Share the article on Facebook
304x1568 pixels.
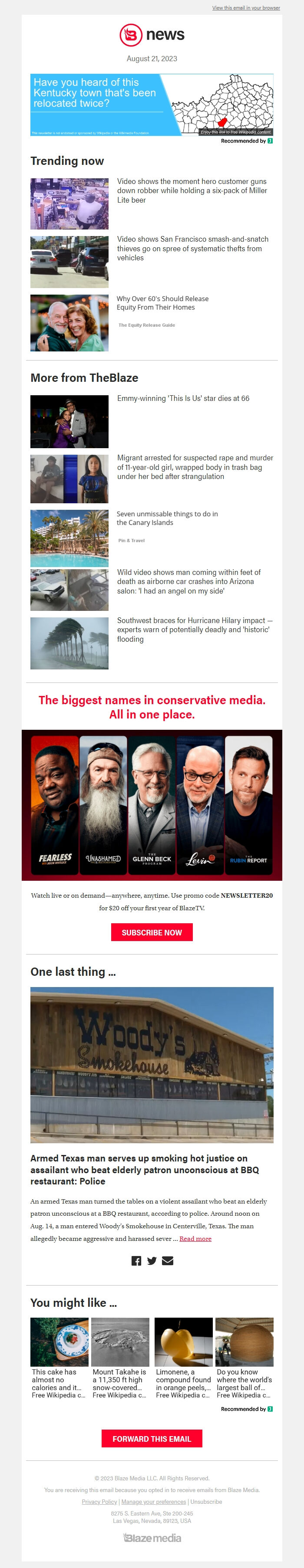coord(136,1261)
